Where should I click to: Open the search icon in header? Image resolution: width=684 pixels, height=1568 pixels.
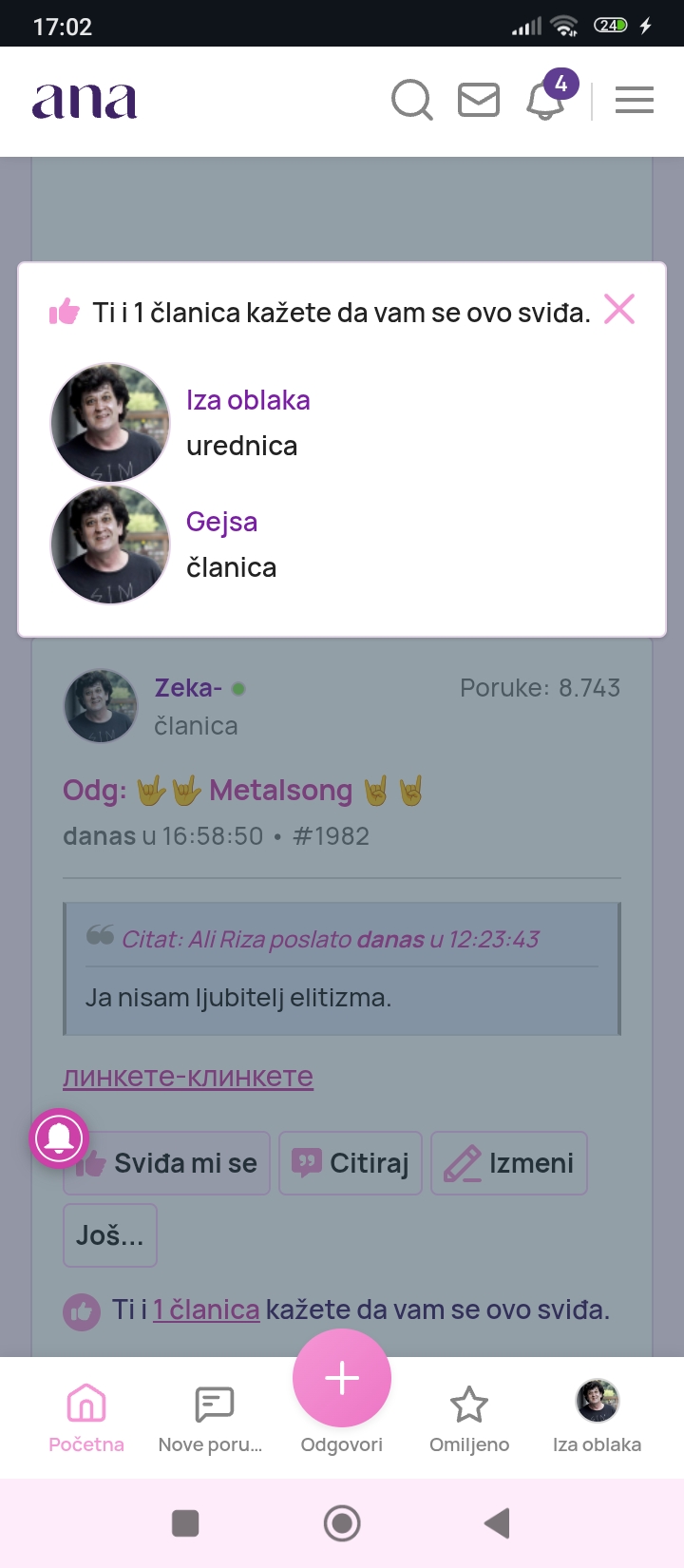(x=412, y=100)
